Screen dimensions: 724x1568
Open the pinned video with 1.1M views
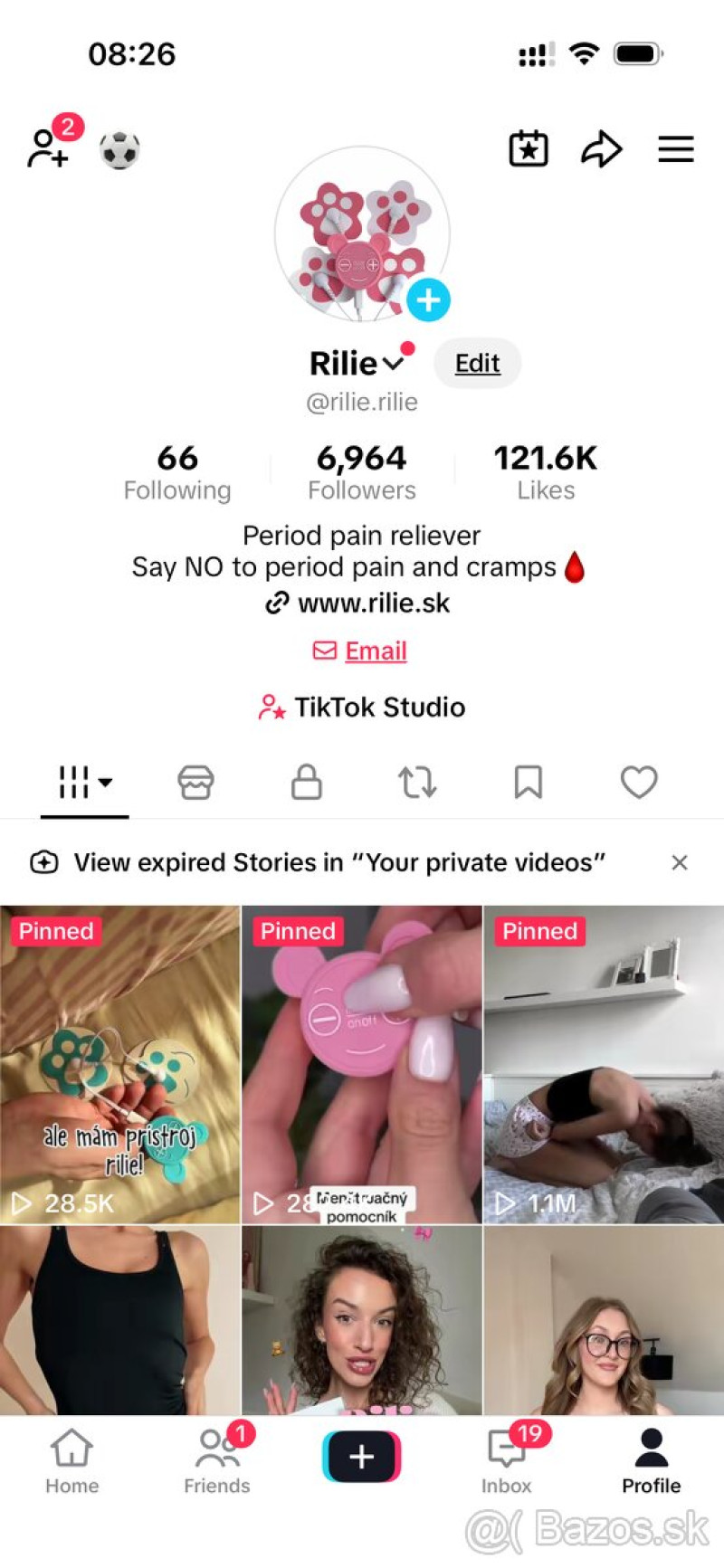[604, 1065]
